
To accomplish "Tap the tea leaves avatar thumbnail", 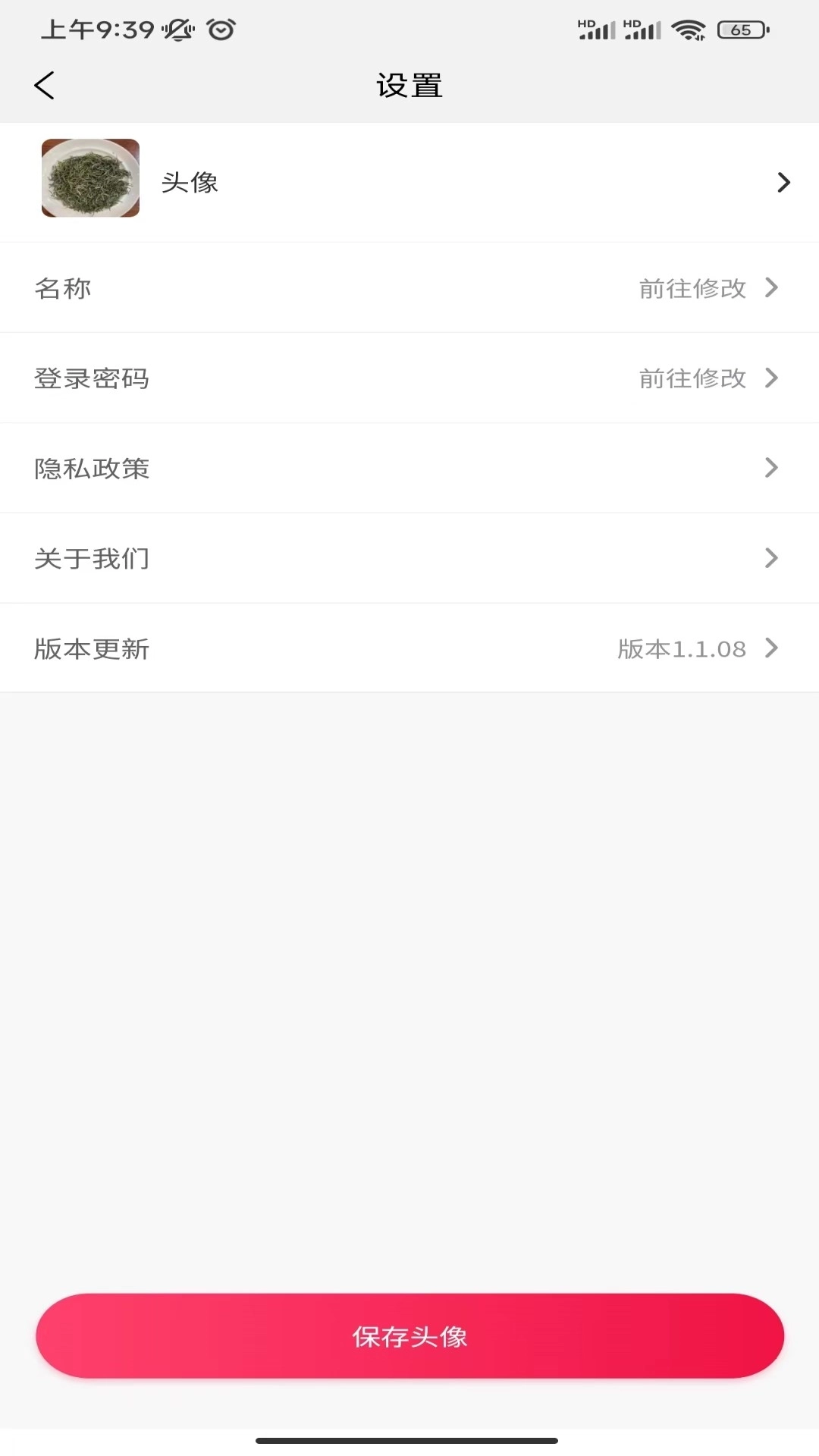I will click(89, 180).
